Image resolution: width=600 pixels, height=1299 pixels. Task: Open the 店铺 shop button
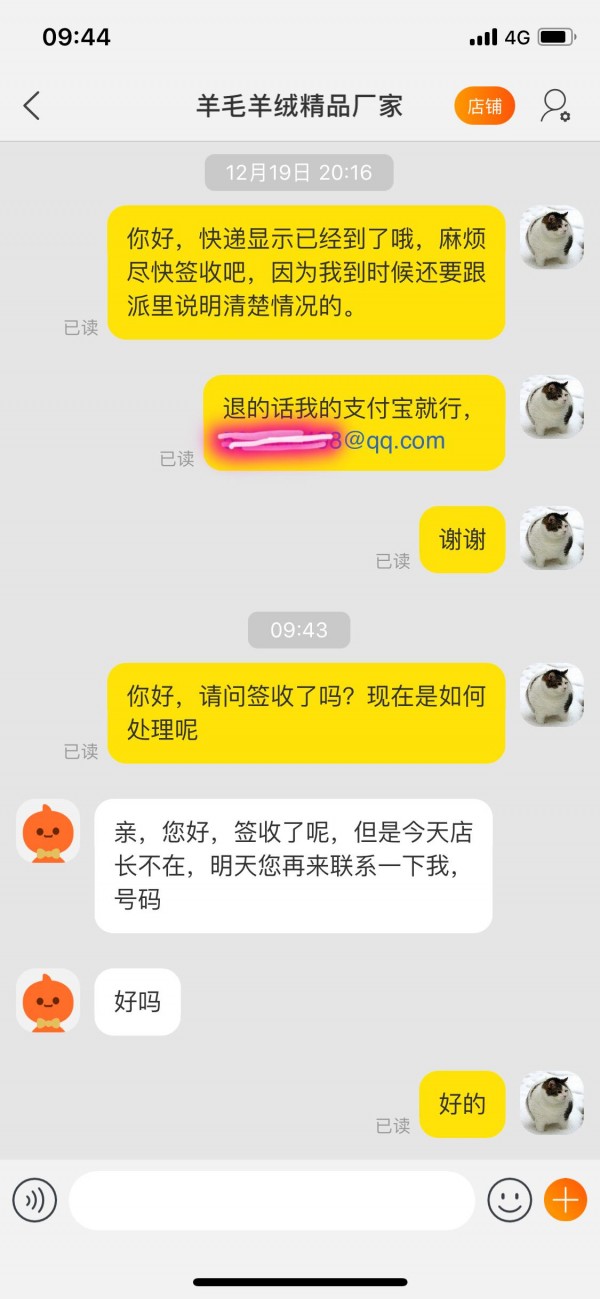485,106
